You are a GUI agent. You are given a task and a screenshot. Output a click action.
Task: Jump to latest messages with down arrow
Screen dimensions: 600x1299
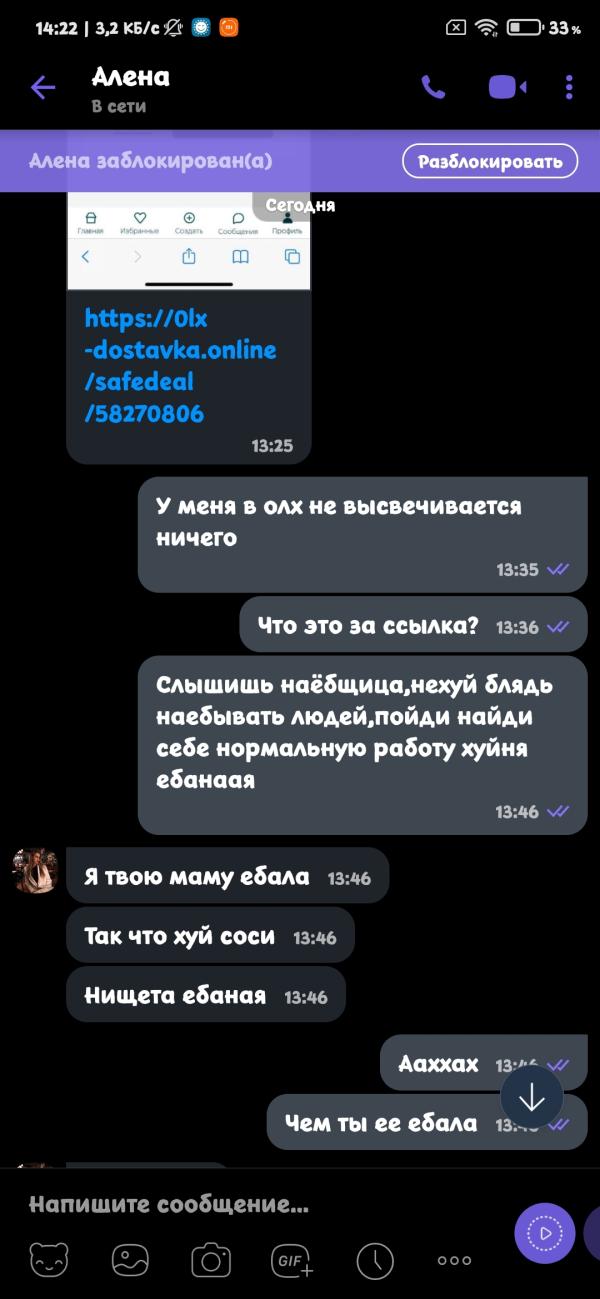tap(531, 1098)
